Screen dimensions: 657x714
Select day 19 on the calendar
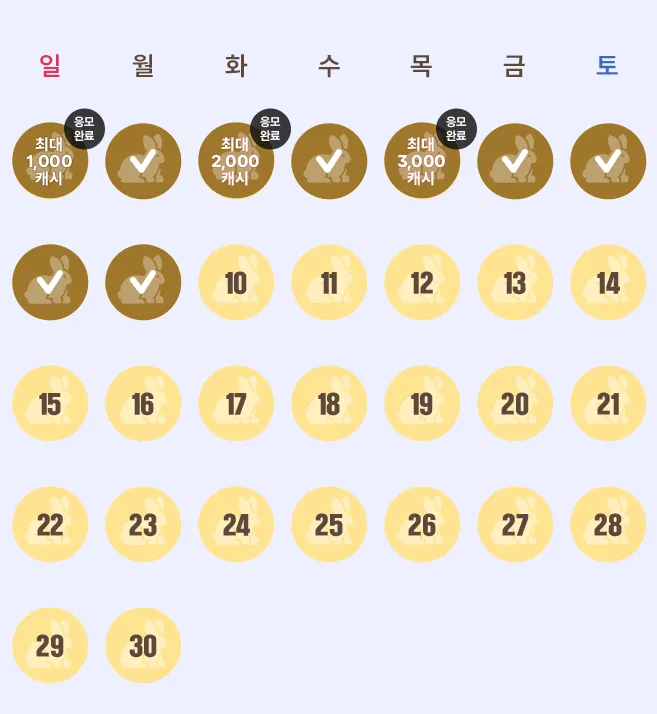(422, 404)
